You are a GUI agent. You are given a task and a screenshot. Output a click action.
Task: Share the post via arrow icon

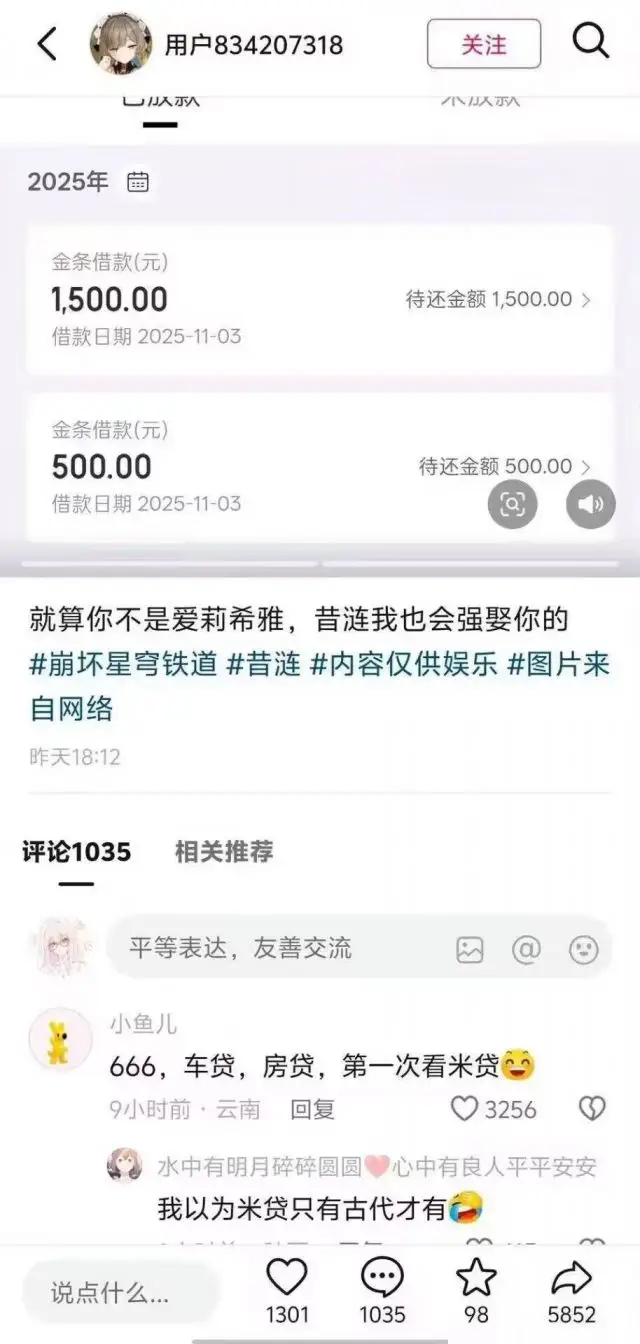coord(571,1278)
